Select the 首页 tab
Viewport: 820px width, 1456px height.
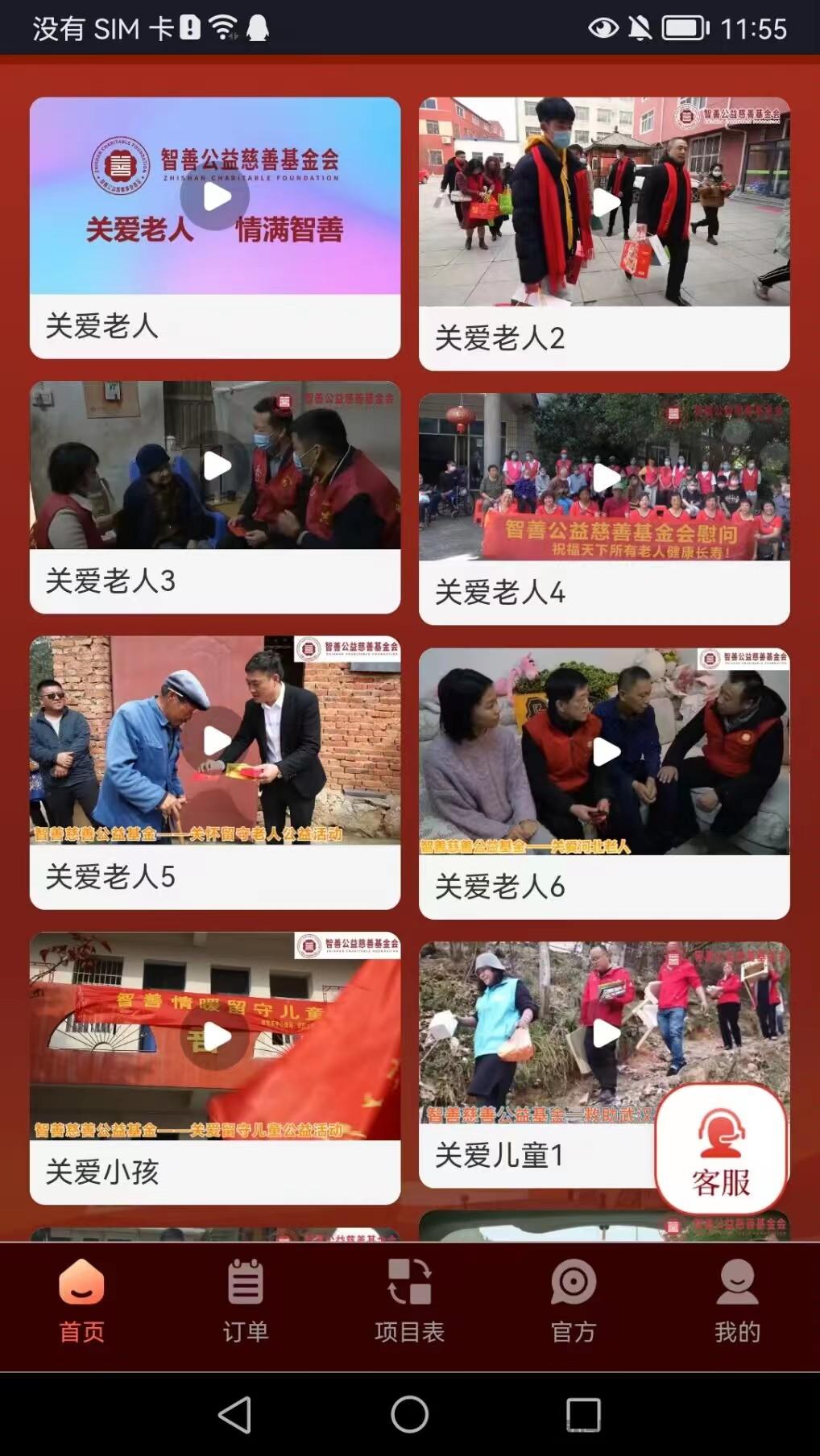(x=81, y=1301)
